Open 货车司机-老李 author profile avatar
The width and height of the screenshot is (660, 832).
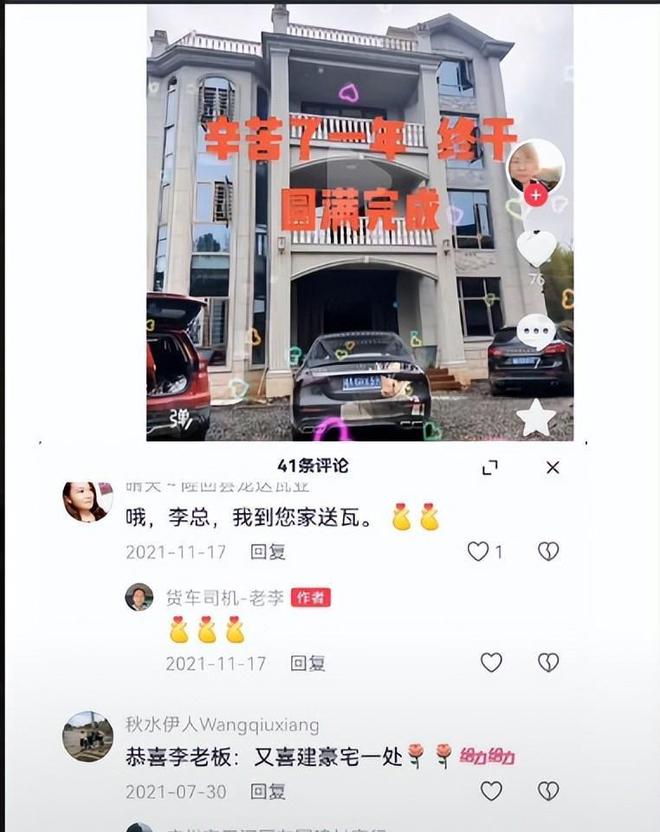click(139, 597)
